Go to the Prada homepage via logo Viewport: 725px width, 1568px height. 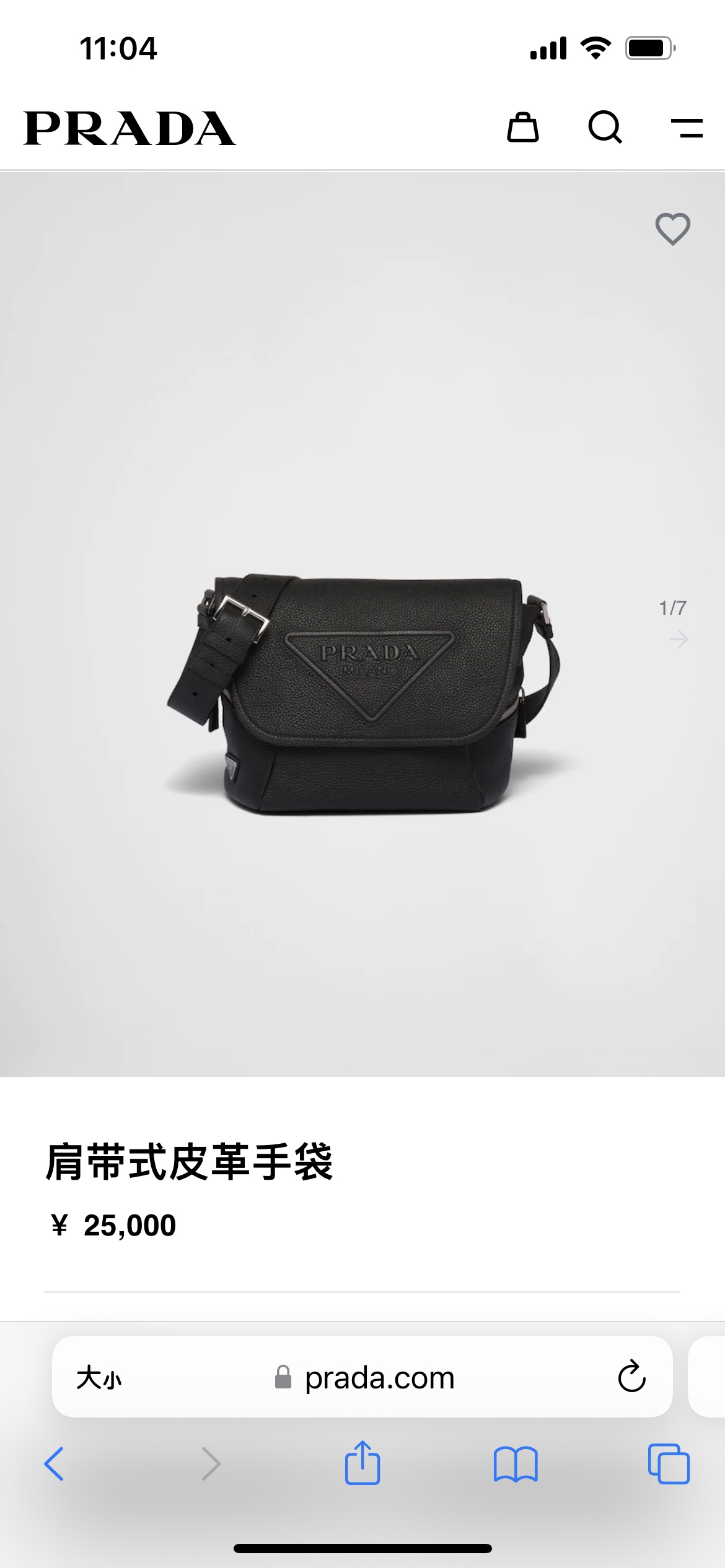point(130,129)
